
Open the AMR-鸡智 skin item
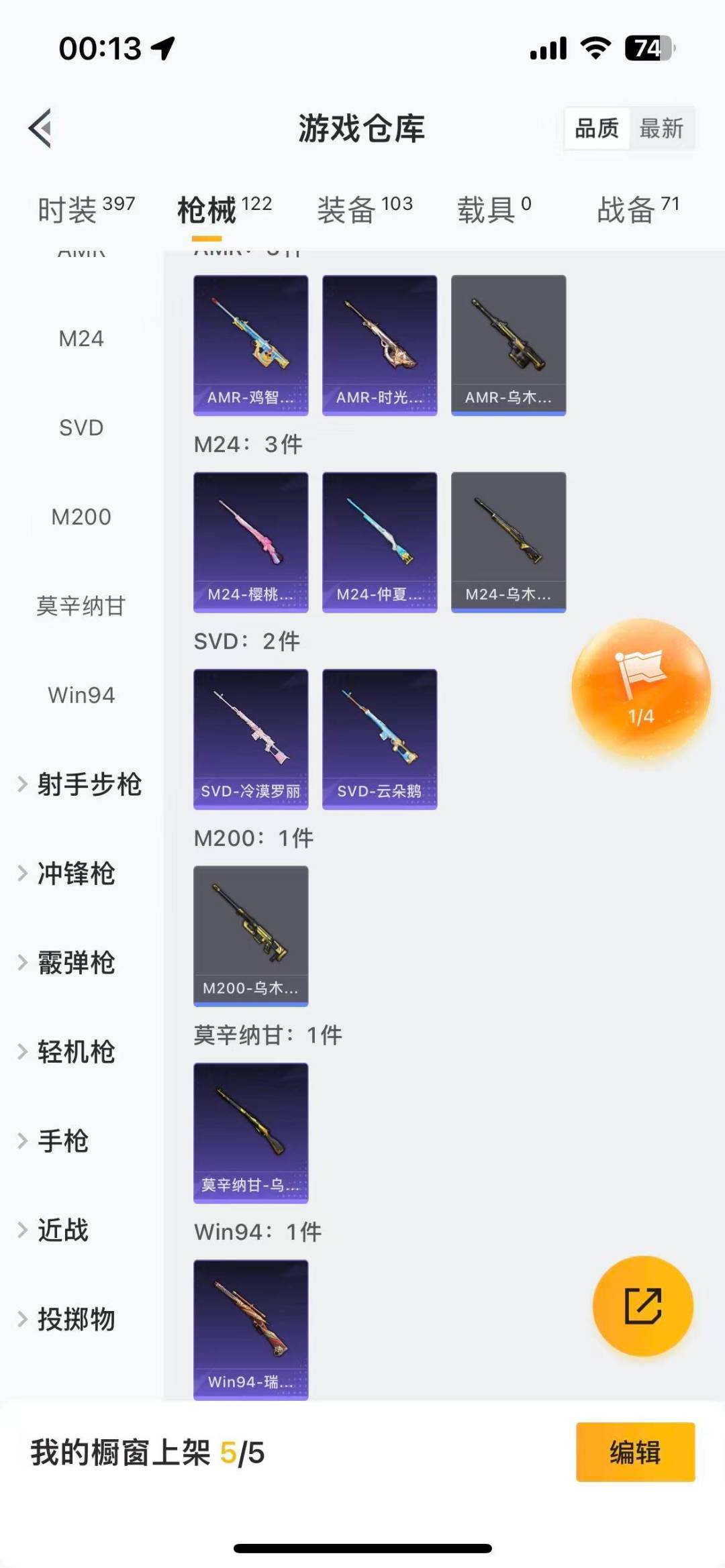(251, 345)
